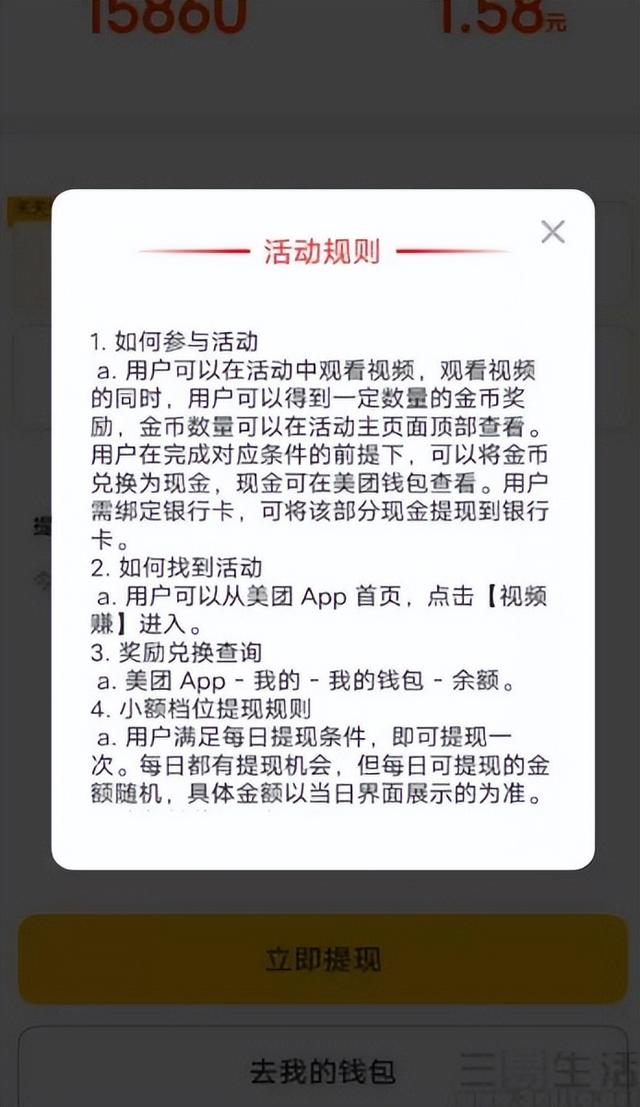Close the 活动规则 dialog
The width and height of the screenshot is (640, 1107).
553,232
